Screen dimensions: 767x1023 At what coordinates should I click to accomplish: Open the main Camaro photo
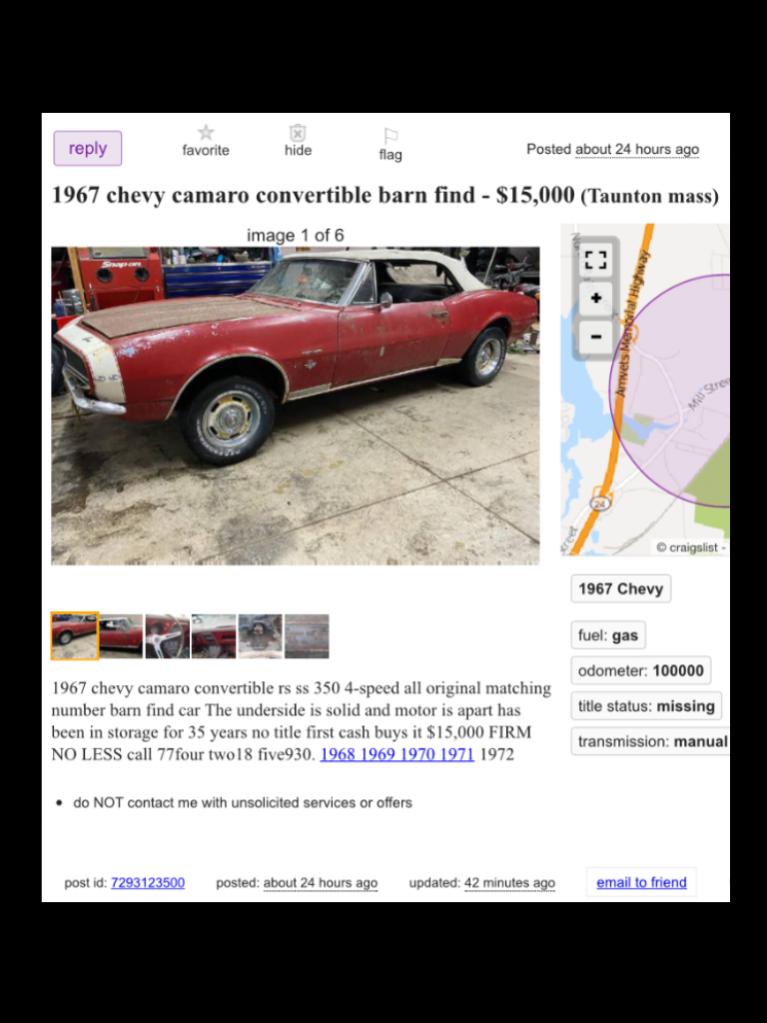(295, 405)
